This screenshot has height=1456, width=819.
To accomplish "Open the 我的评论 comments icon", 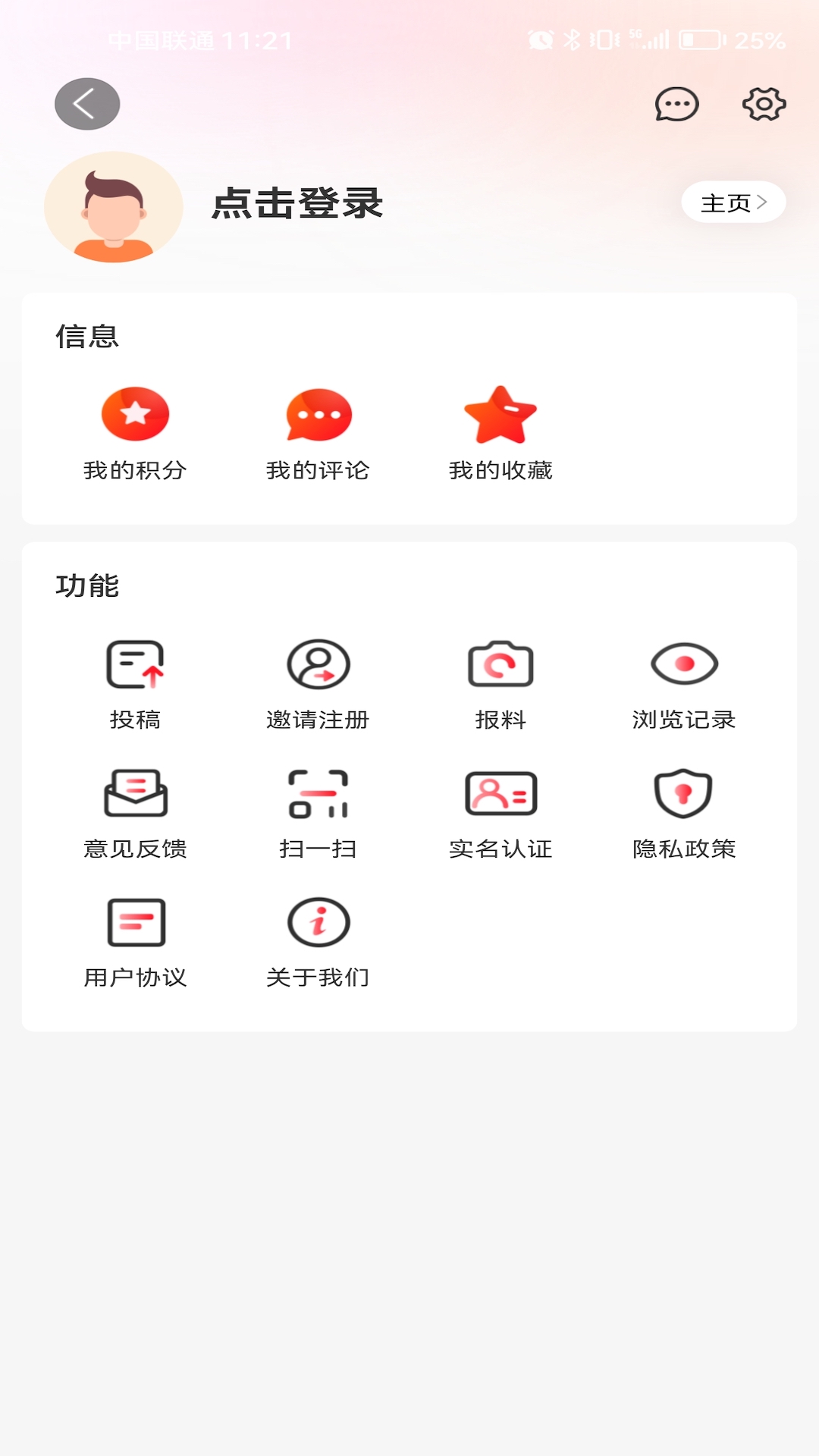I will tap(318, 414).
